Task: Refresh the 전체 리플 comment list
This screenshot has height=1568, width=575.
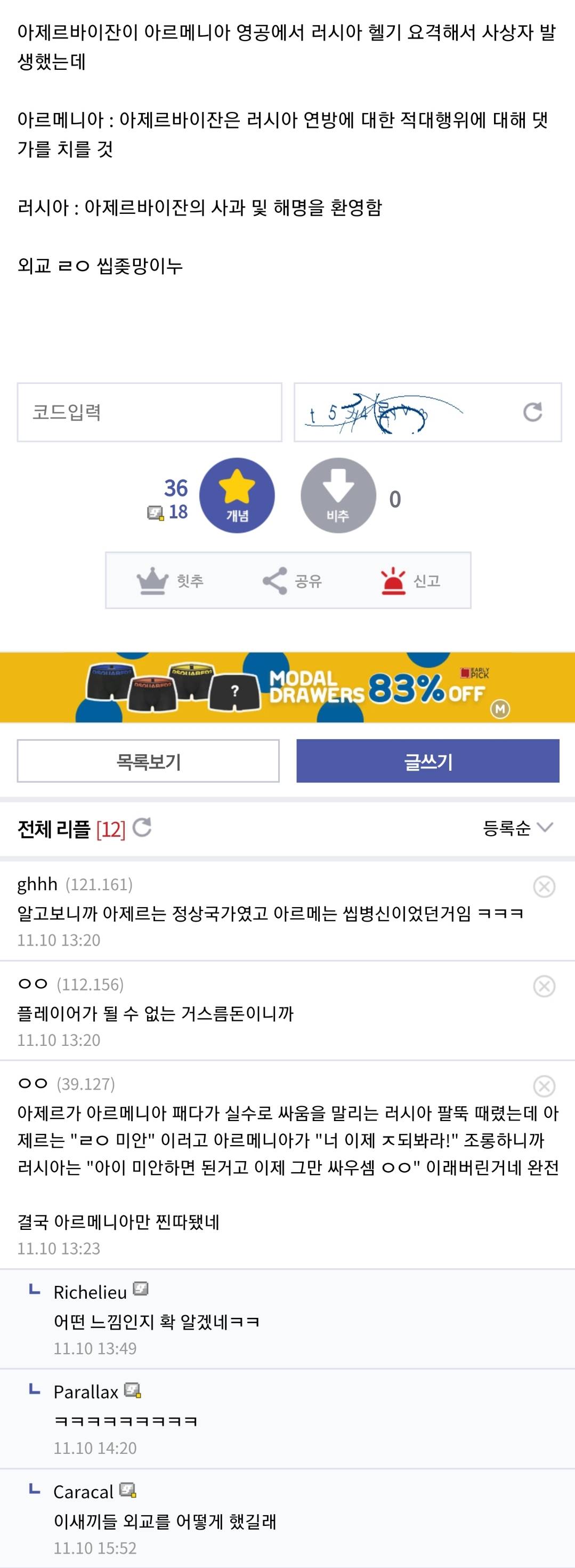Action: coord(142,828)
